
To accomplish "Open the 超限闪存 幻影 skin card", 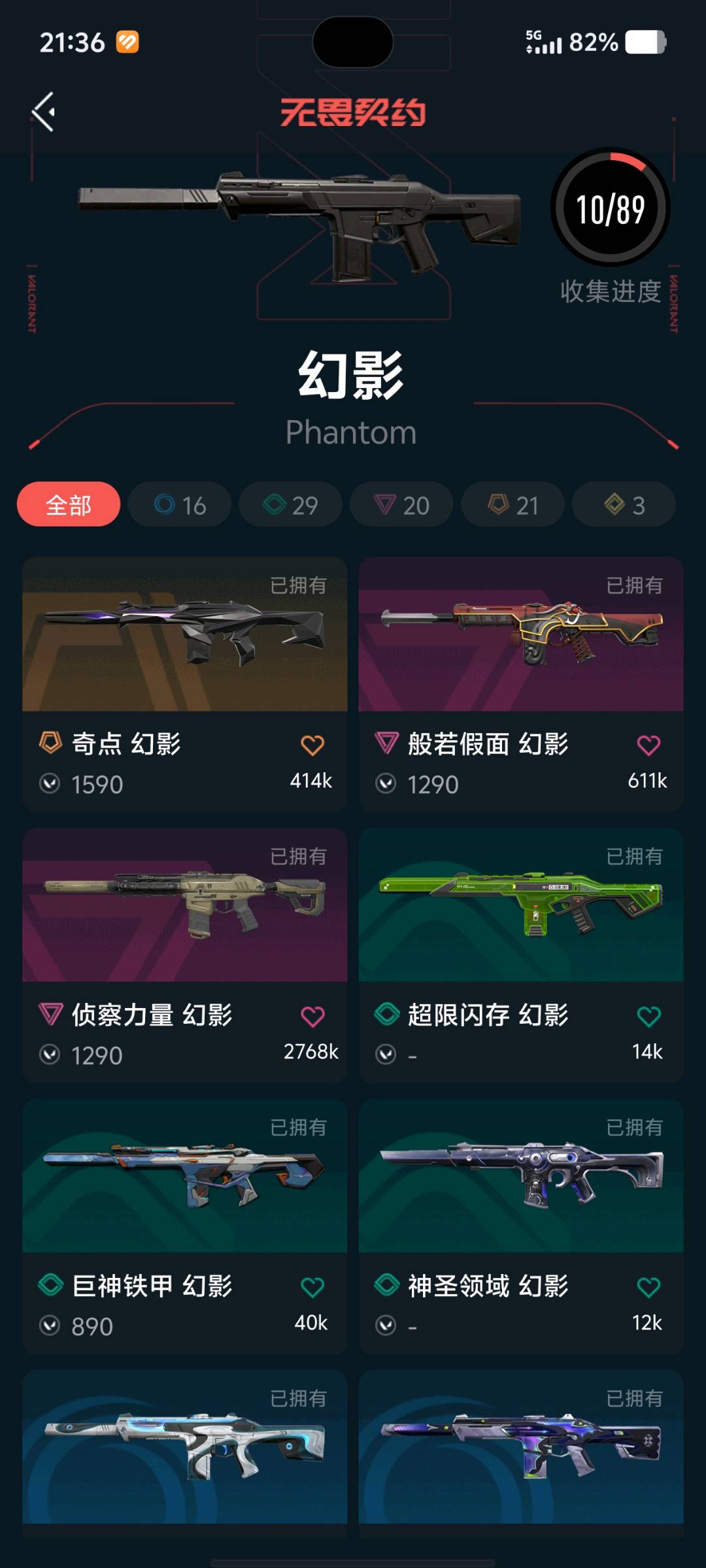I will coord(521,955).
